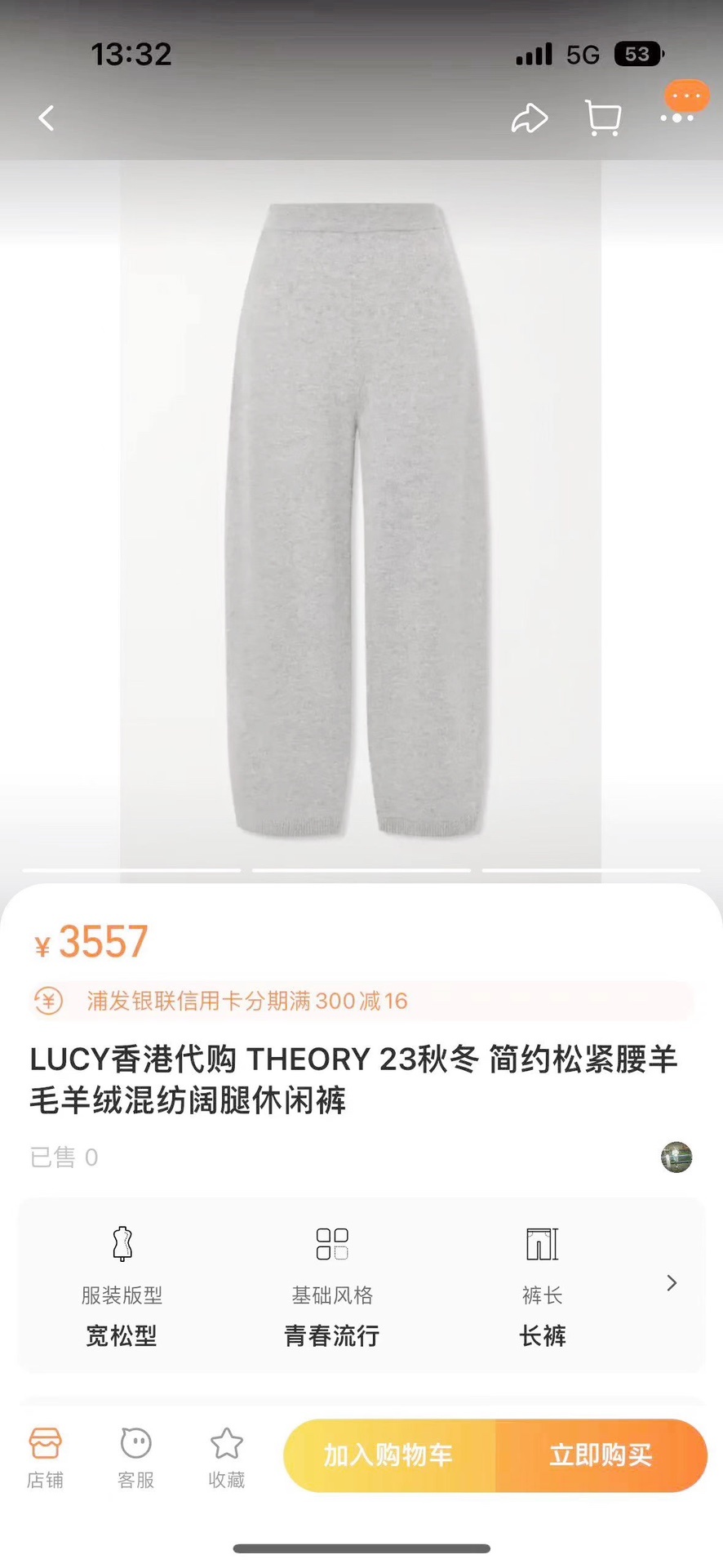The image size is (723, 1568).
Task: Expand product attributes with the chevron arrow
Action: pos(672,1282)
